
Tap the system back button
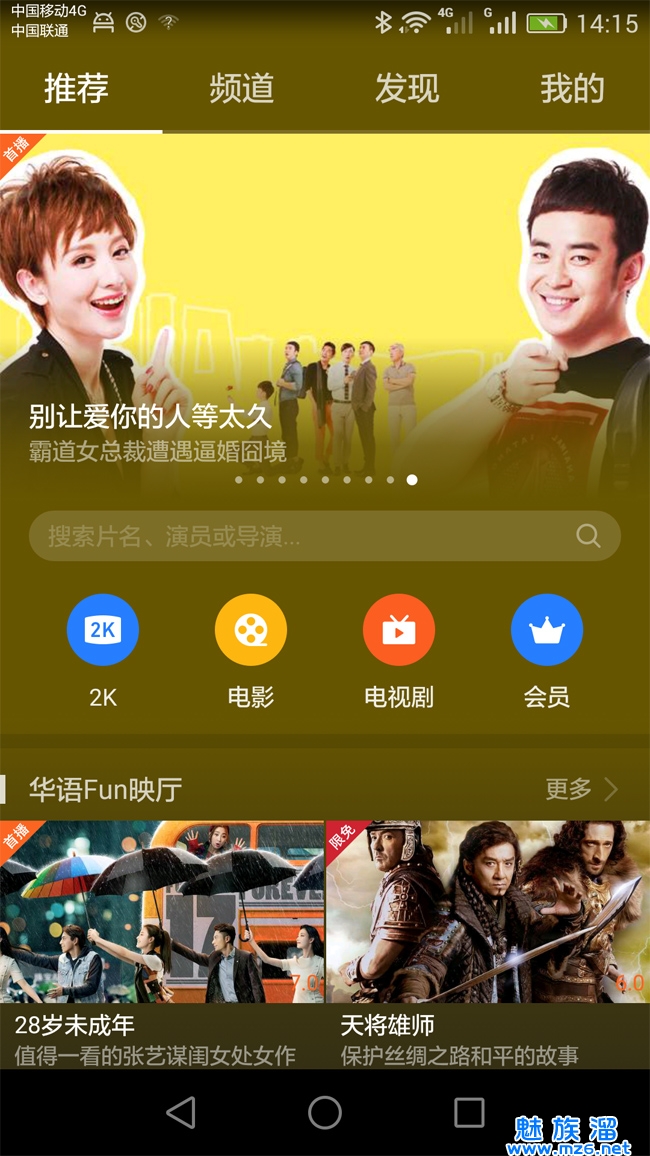click(181, 1112)
